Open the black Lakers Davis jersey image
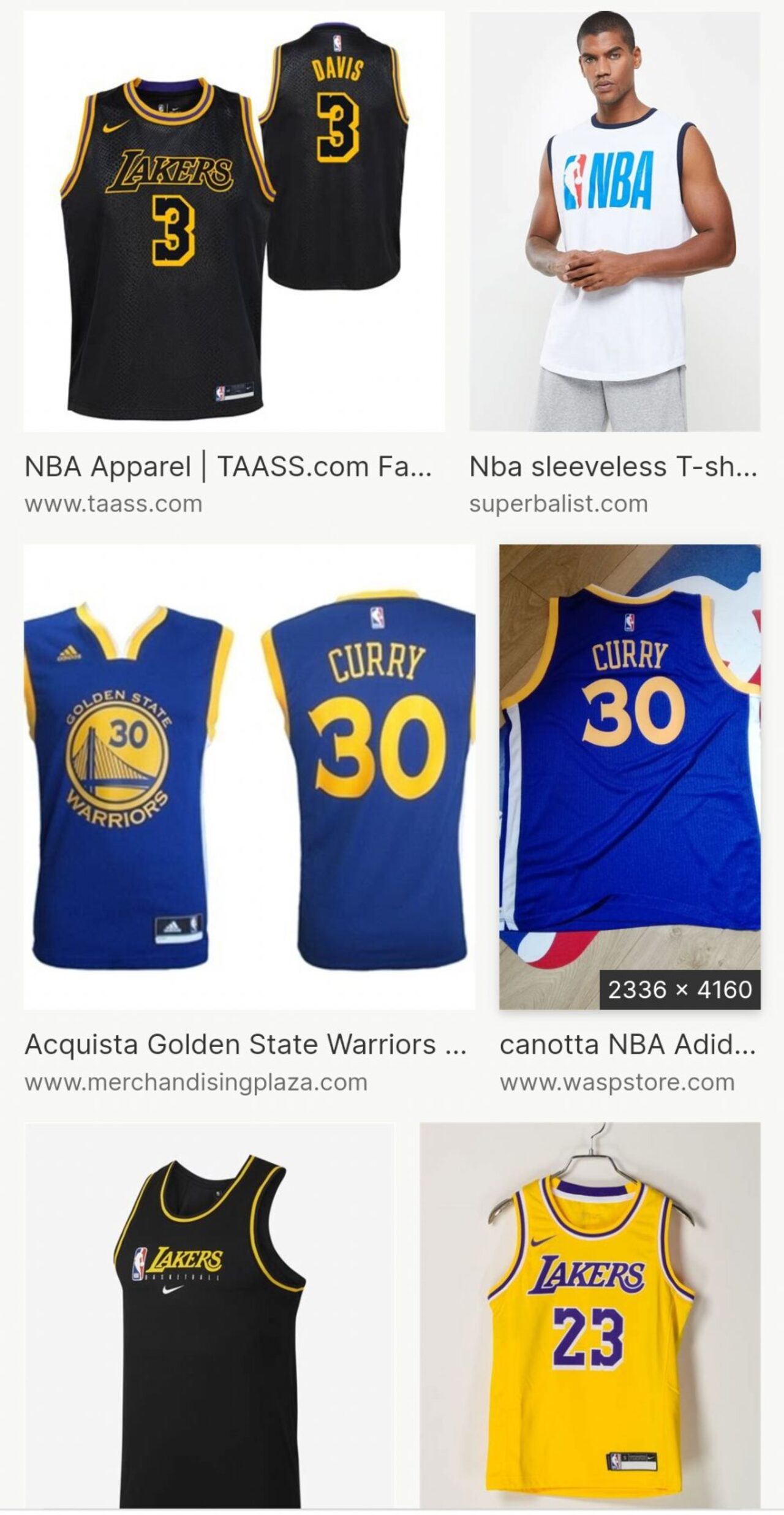Image resolution: width=784 pixels, height=1515 pixels. click(x=234, y=221)
